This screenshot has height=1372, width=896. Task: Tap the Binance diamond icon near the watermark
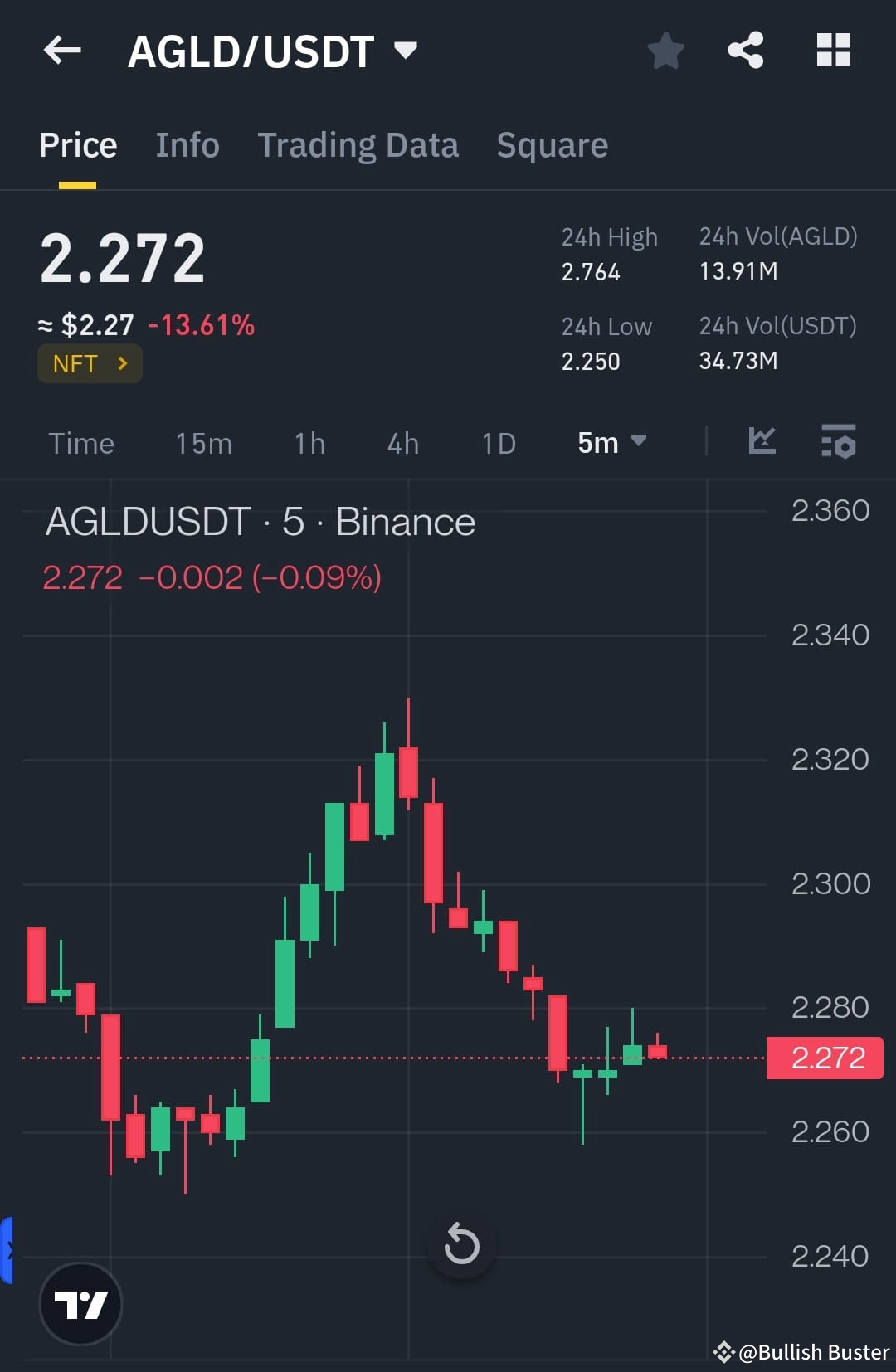[x=724, y=1351]
